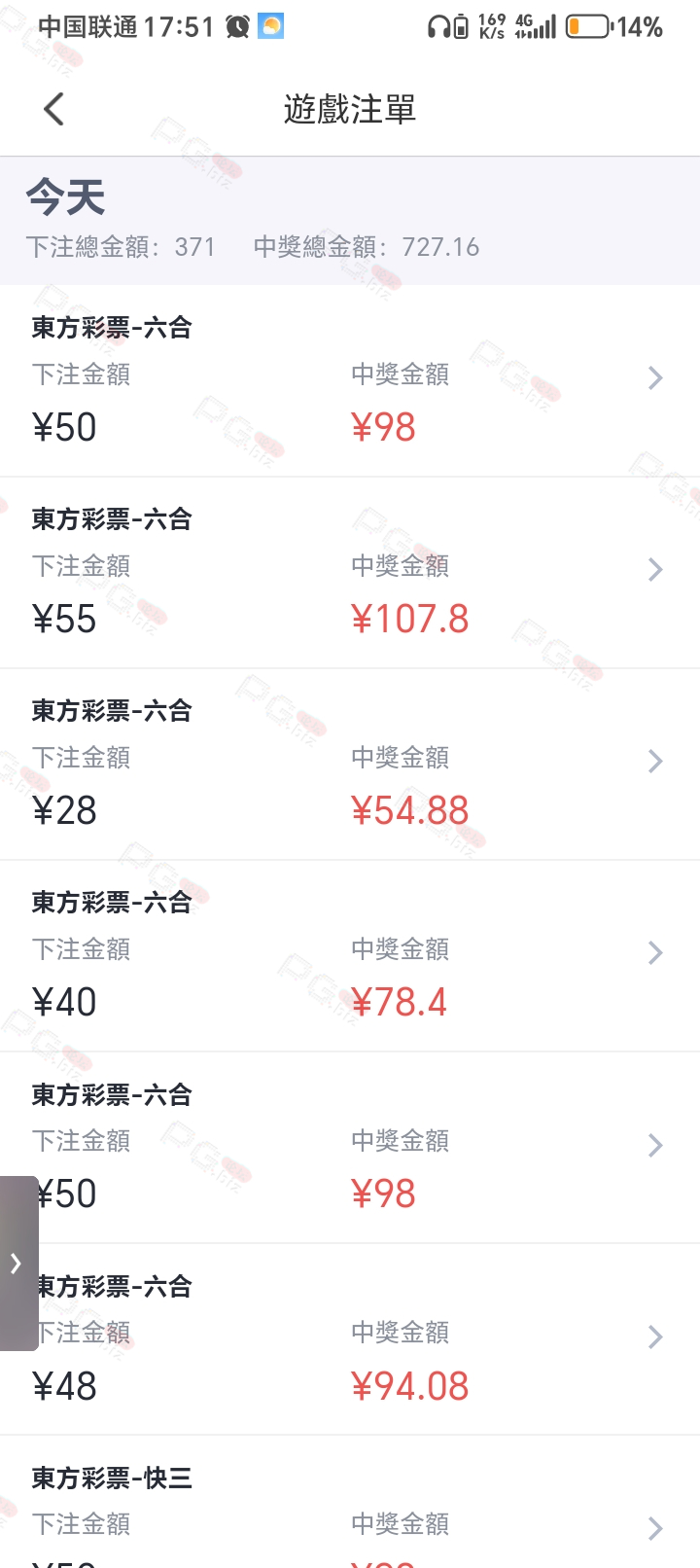700x1568 pixels.
Task: Open the bet record that won ¥94.08
Action: (x=350, y=1339)
